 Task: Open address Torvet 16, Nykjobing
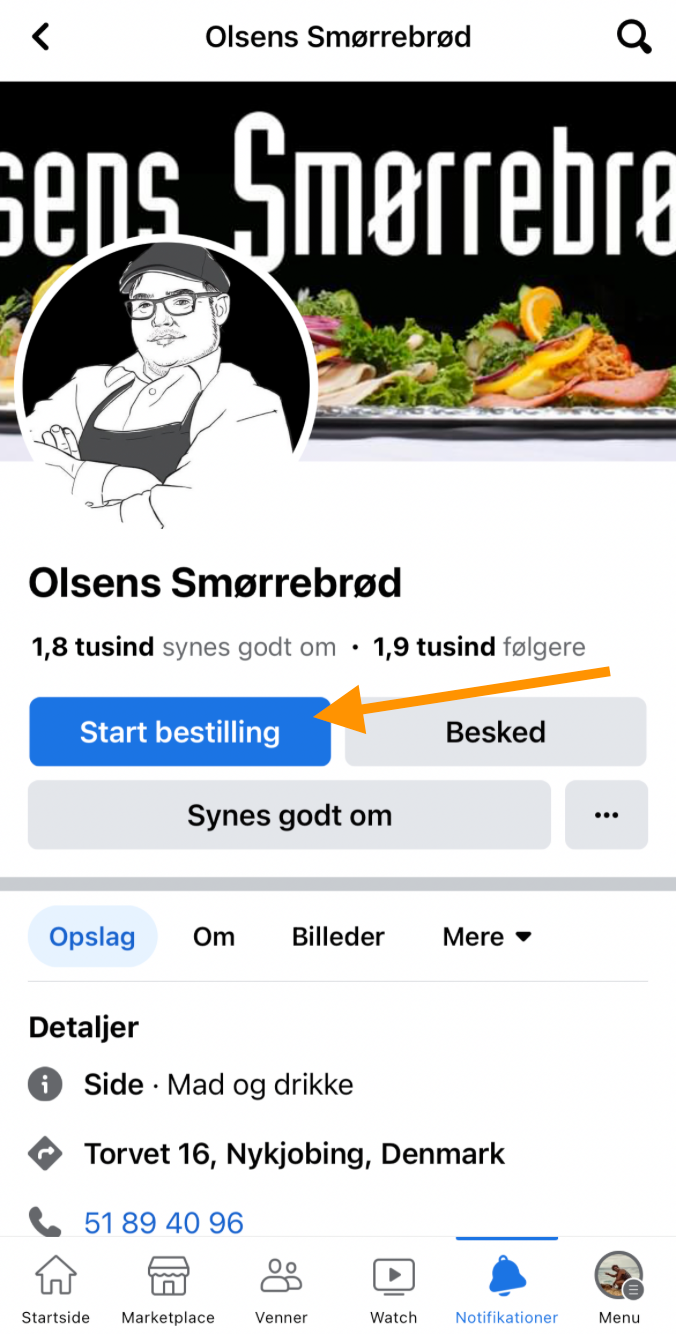tap(294, 1154)
